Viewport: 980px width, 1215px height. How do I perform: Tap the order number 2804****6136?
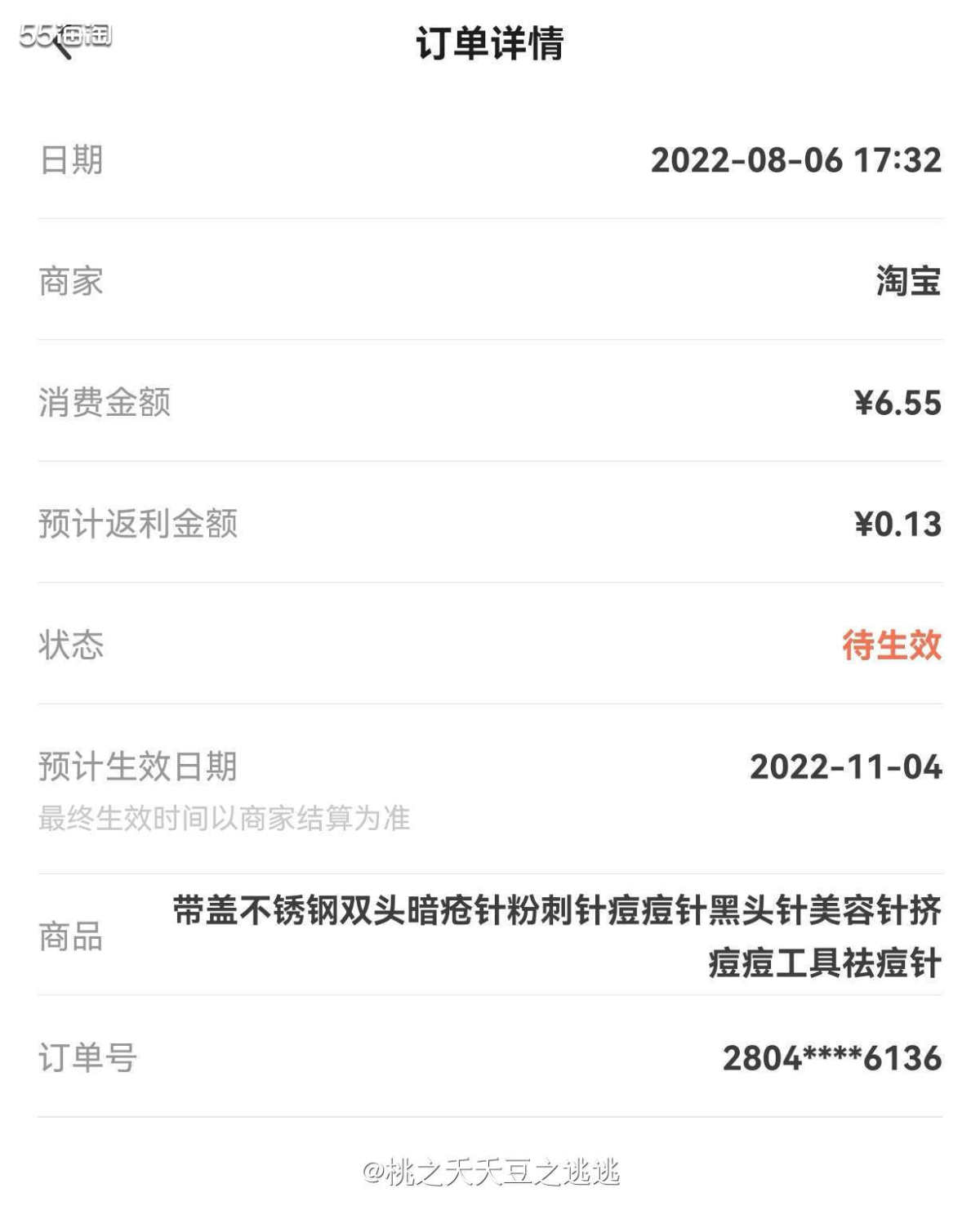pos(831,1060)
